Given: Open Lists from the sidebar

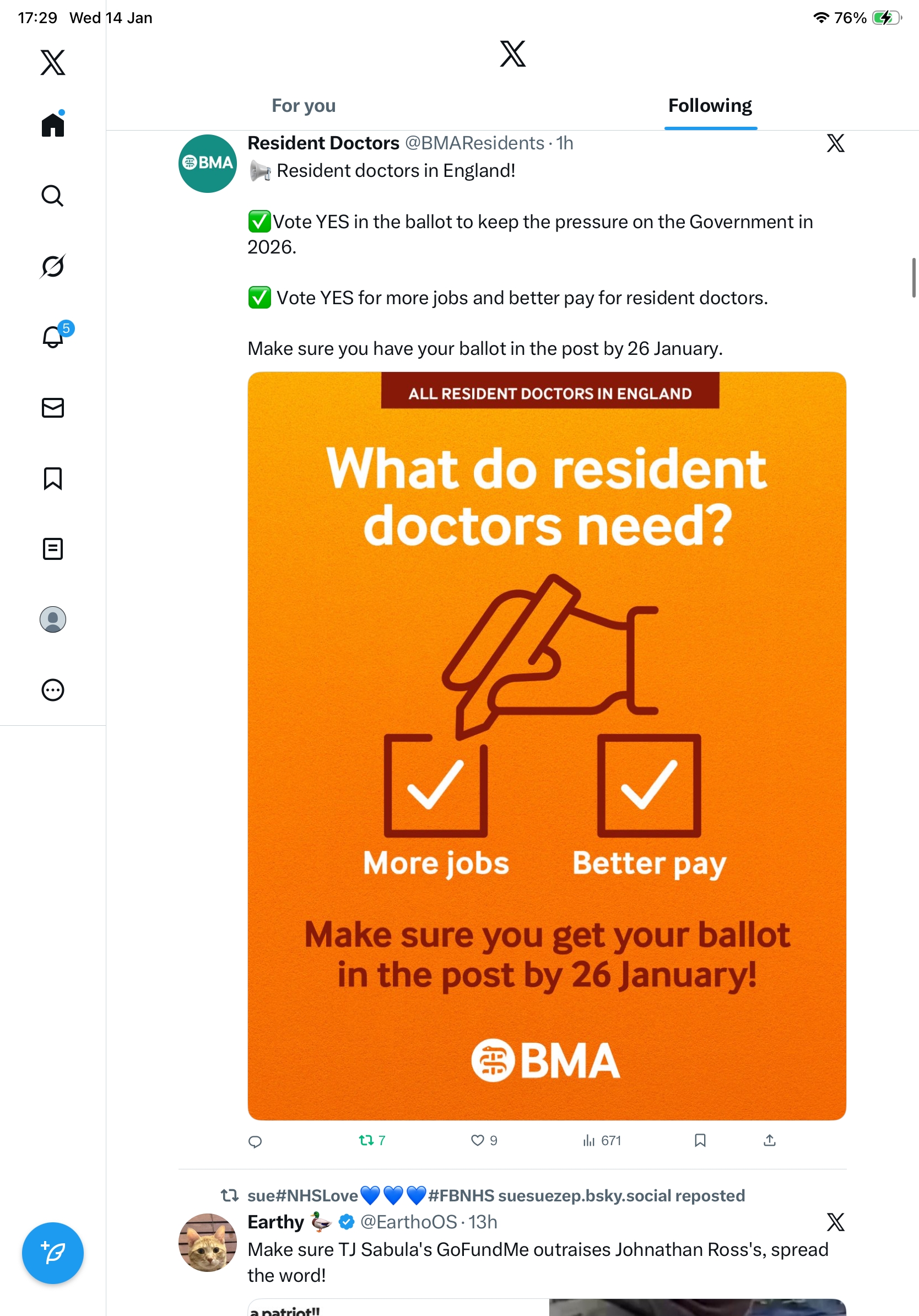Looking at the screenshot, I should (x=53, y=548).
